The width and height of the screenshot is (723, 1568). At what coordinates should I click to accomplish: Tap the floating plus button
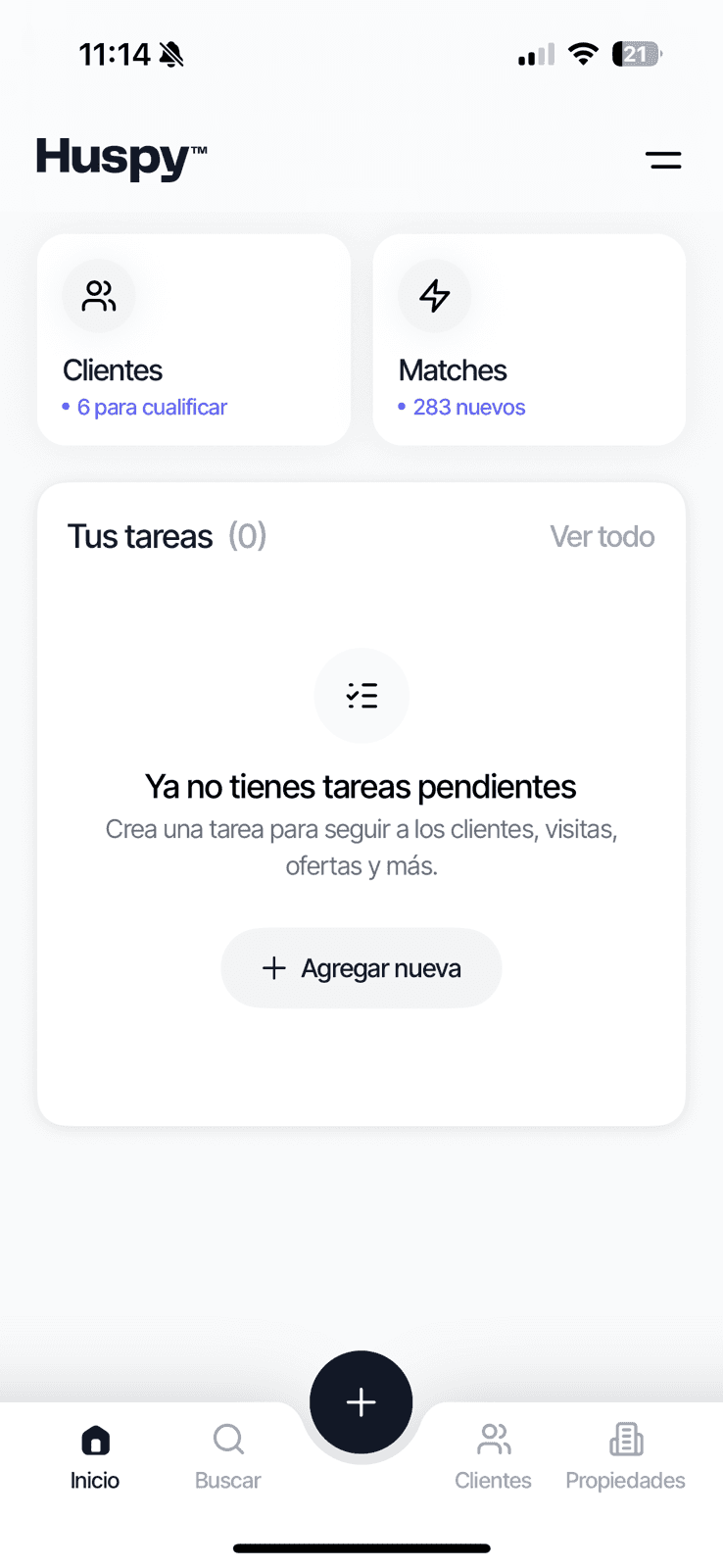click(361, 1402)
